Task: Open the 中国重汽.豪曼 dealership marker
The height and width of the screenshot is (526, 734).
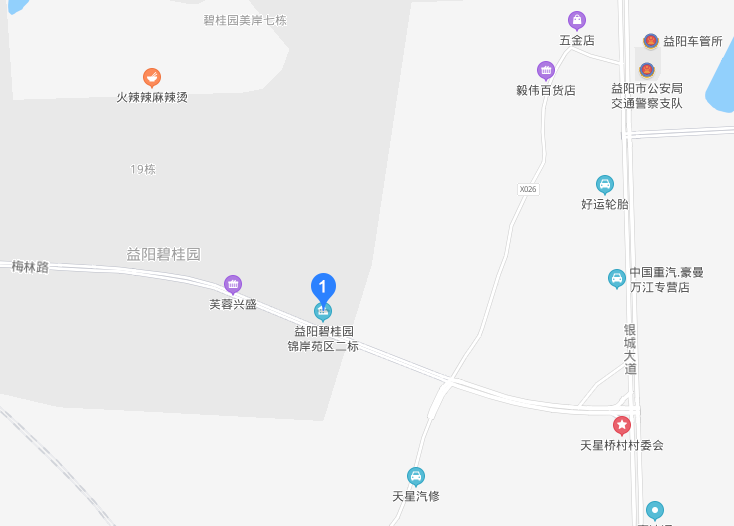Action: (617, 278)
